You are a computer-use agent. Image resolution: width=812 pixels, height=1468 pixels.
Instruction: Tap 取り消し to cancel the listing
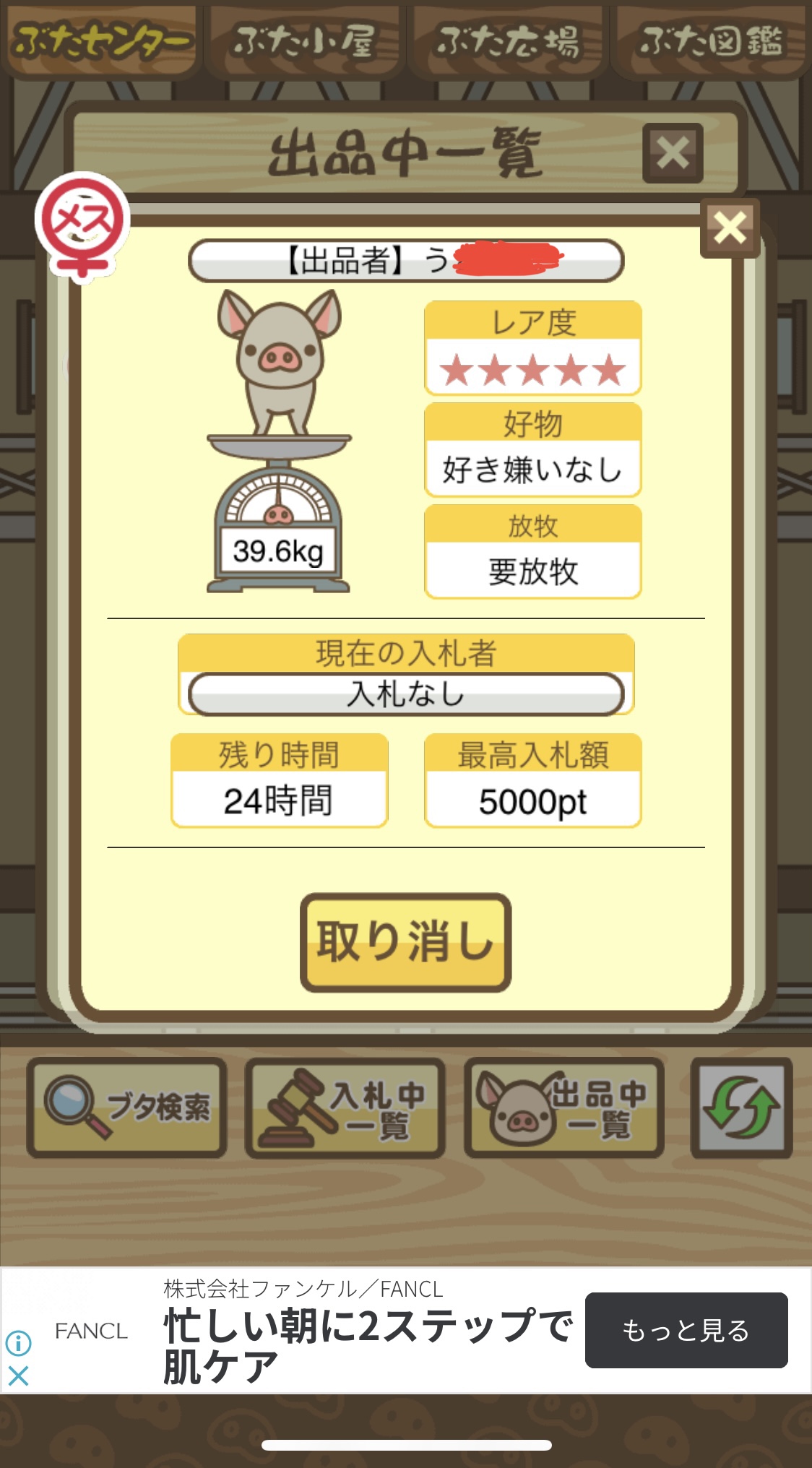tap(405, 942)
